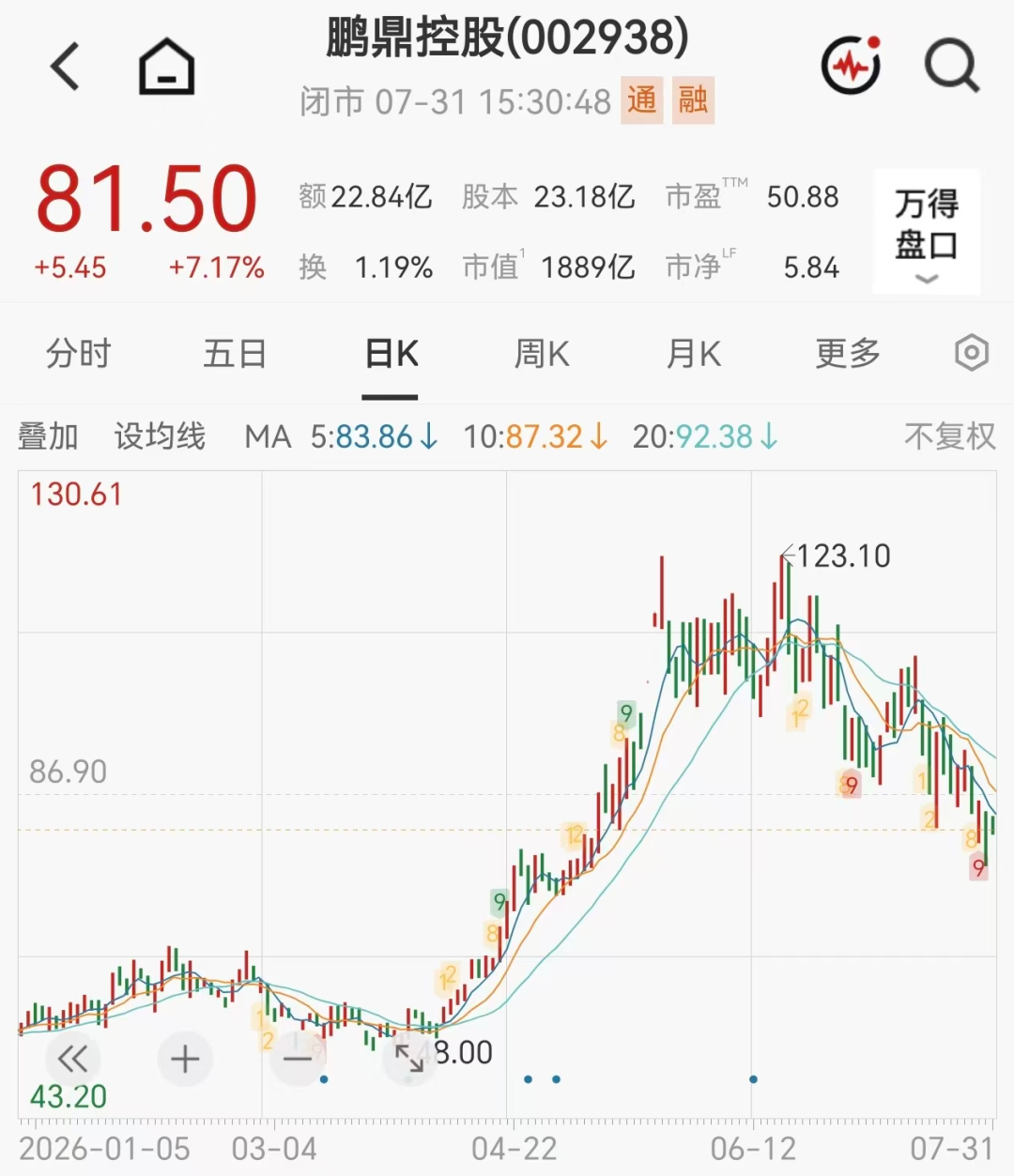Zoom in the chart with plus button
This screenshot has height=1176, width=1014.
click(185, 1059)
